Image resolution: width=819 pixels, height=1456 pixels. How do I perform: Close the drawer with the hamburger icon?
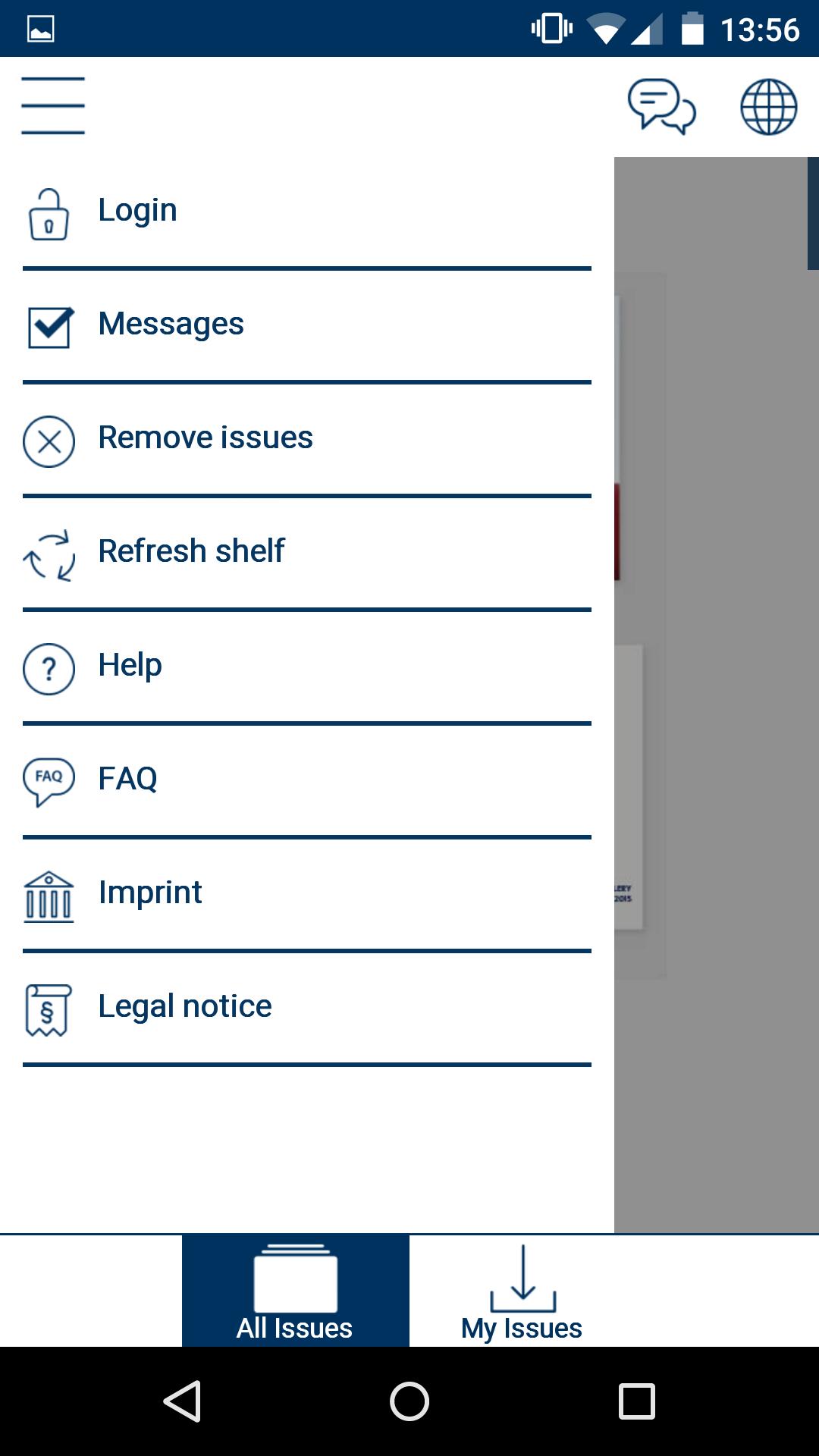tap(52, 106)
